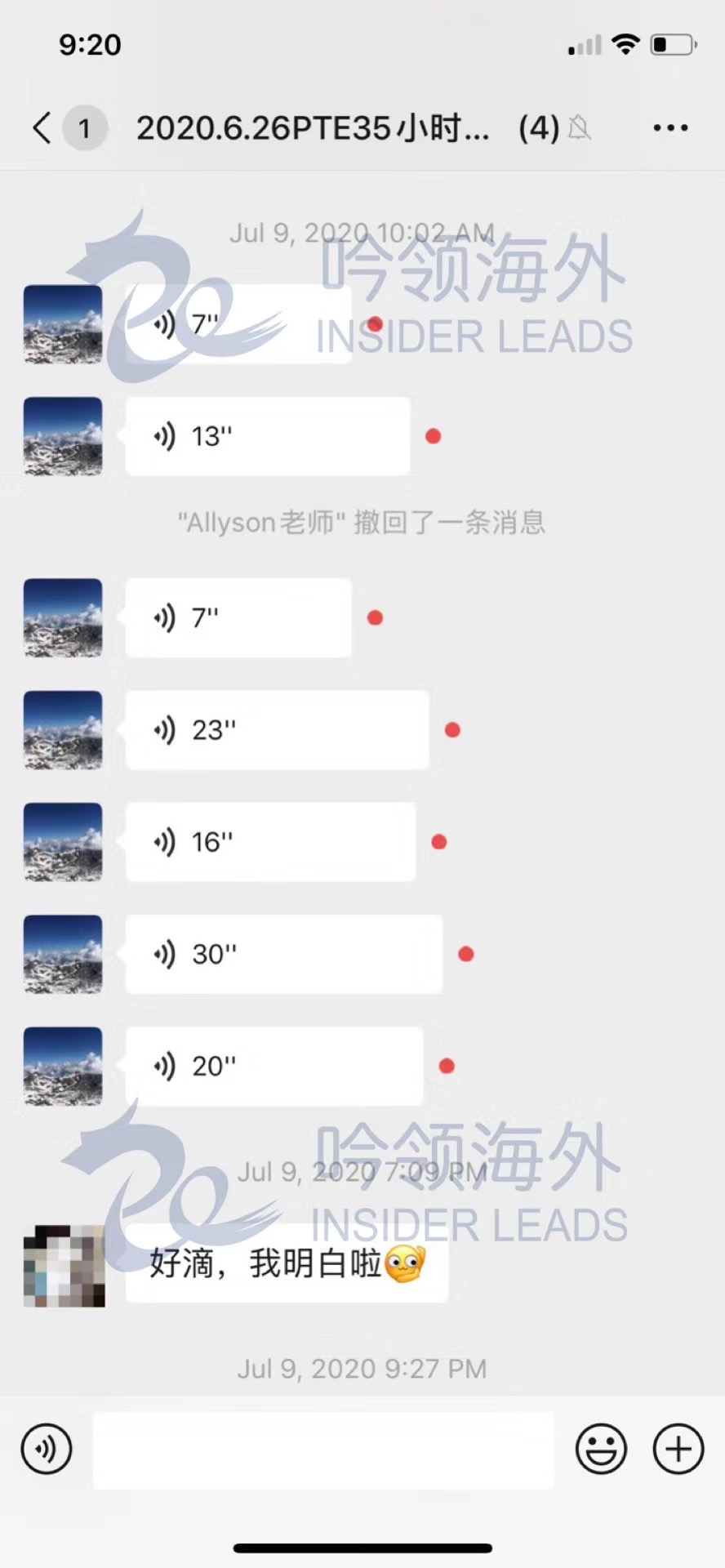725x1568 pixels.
Task: Listen to the 16" voice message
Action: click(270, 842)
